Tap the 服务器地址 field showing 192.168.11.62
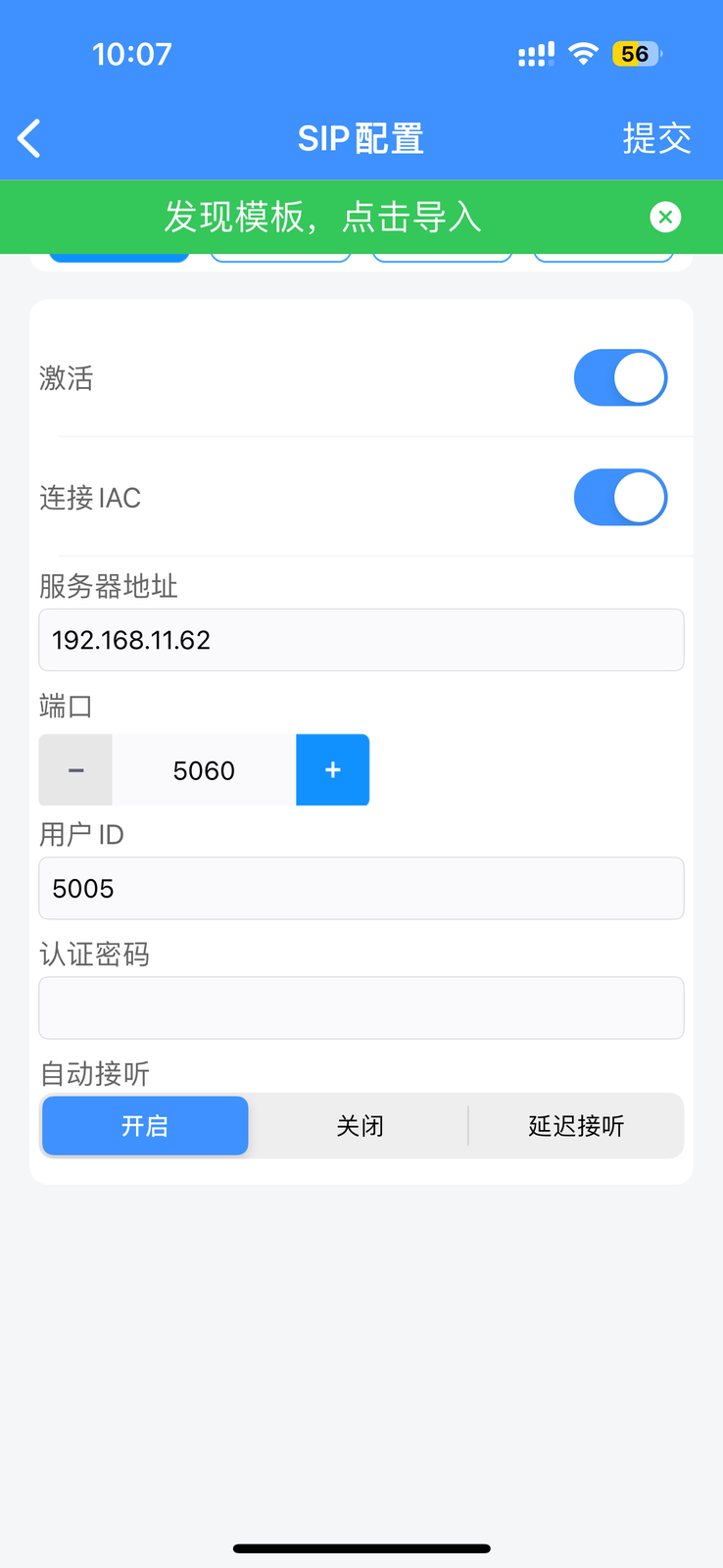Image resolution: width=723 pixels, height=1568 pixels. [361, 640]
